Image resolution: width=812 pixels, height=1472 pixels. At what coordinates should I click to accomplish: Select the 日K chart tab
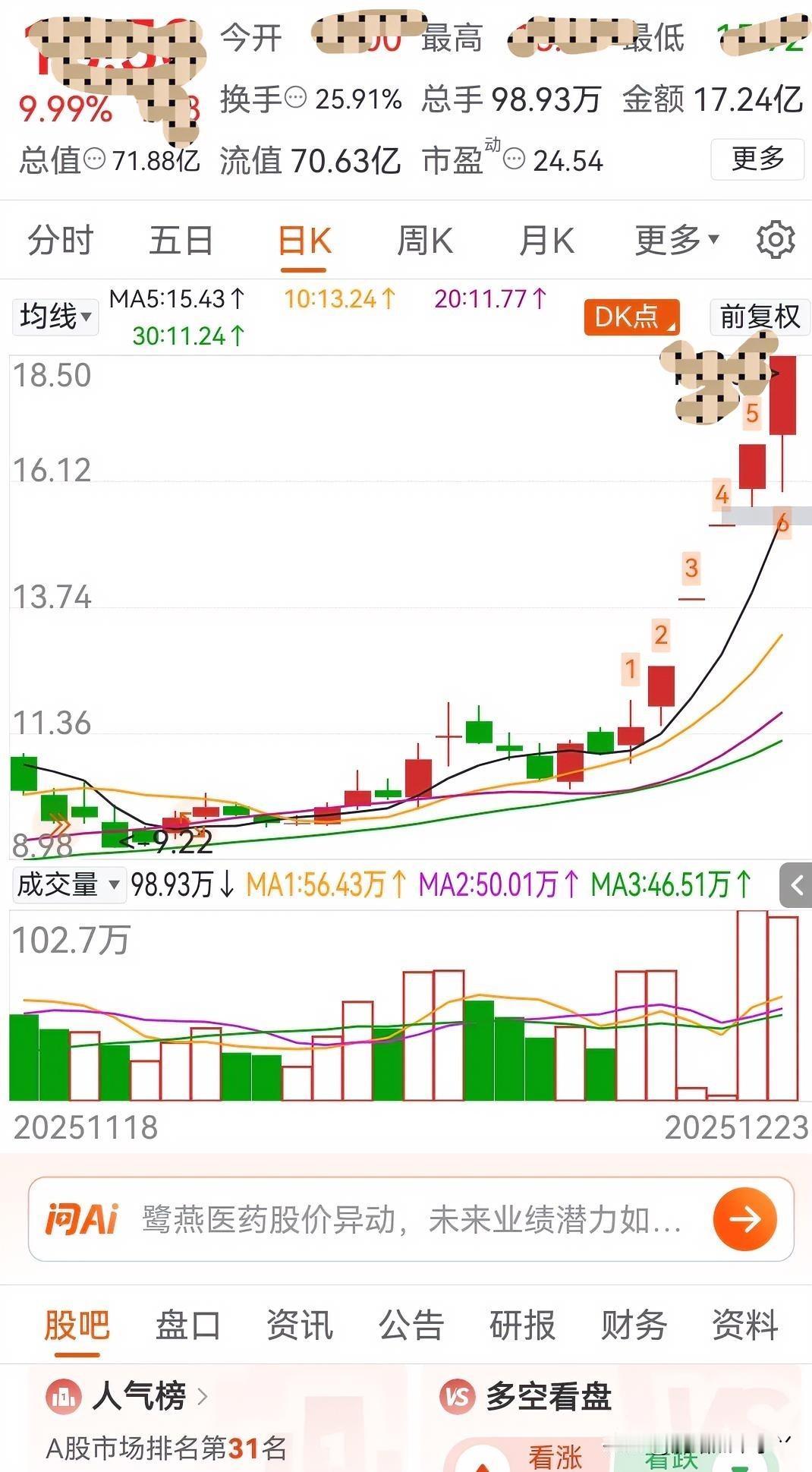click(304, 241)
